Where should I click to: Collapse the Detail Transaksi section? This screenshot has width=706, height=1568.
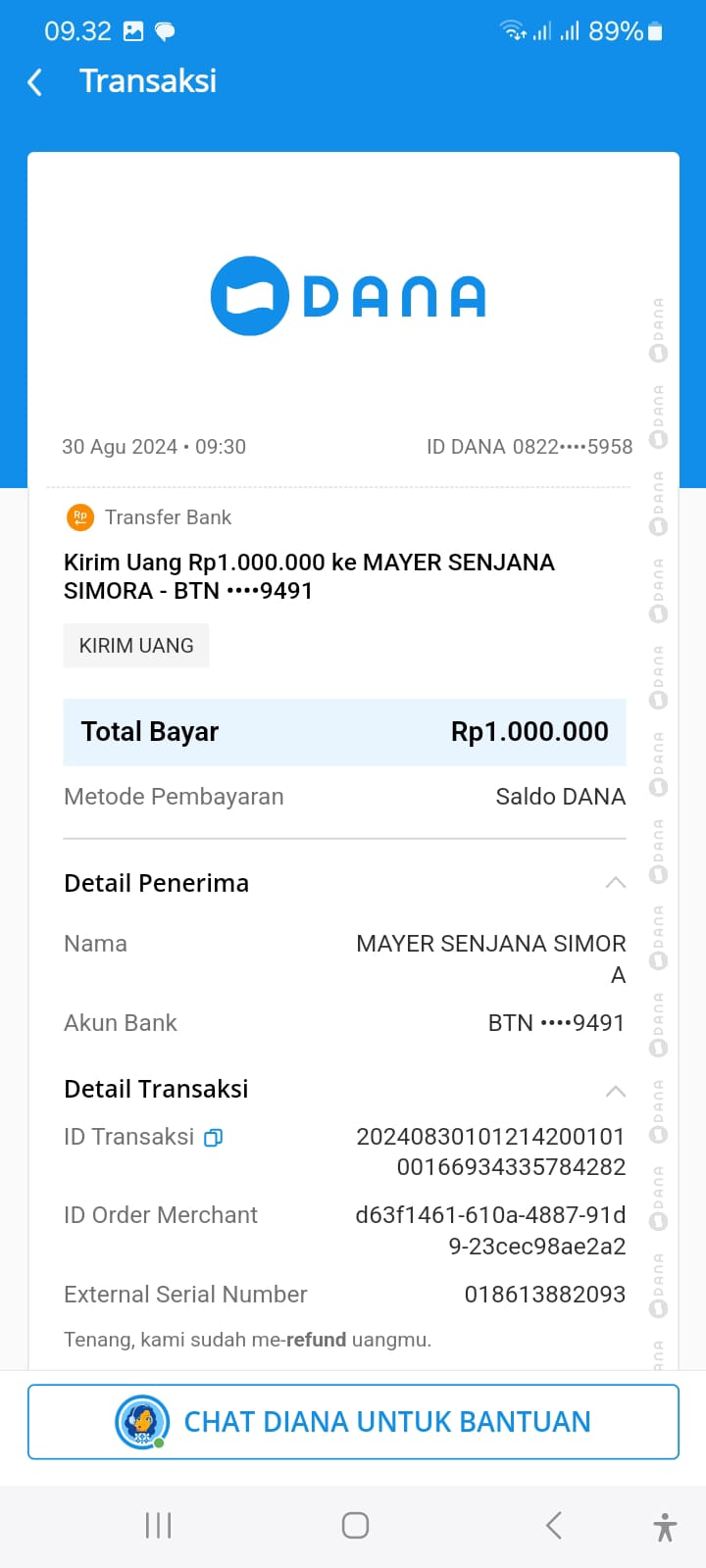[x=615, y=1091]
